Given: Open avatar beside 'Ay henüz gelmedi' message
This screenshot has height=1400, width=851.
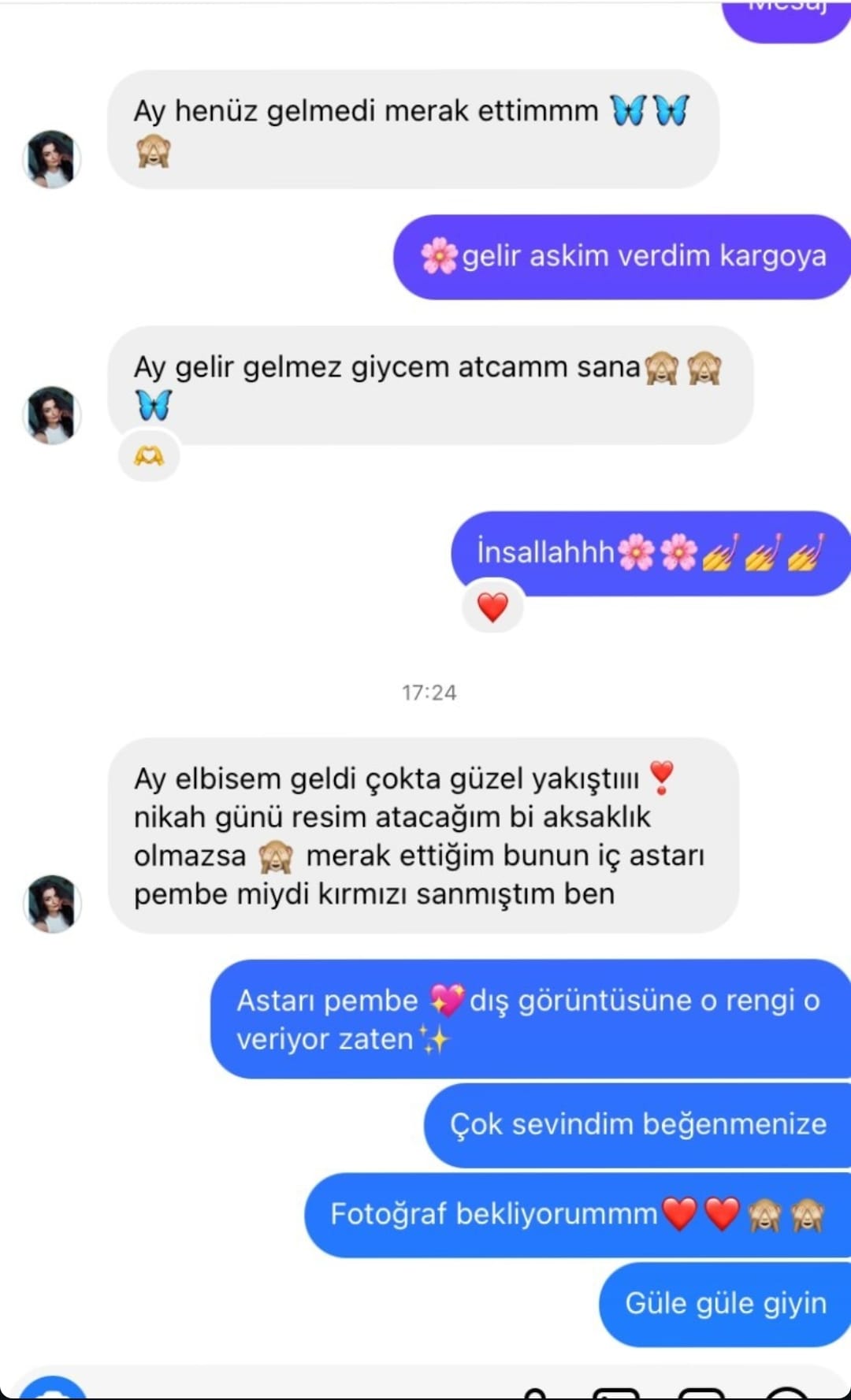Looking at the screenshot, I should click(51, 159).
